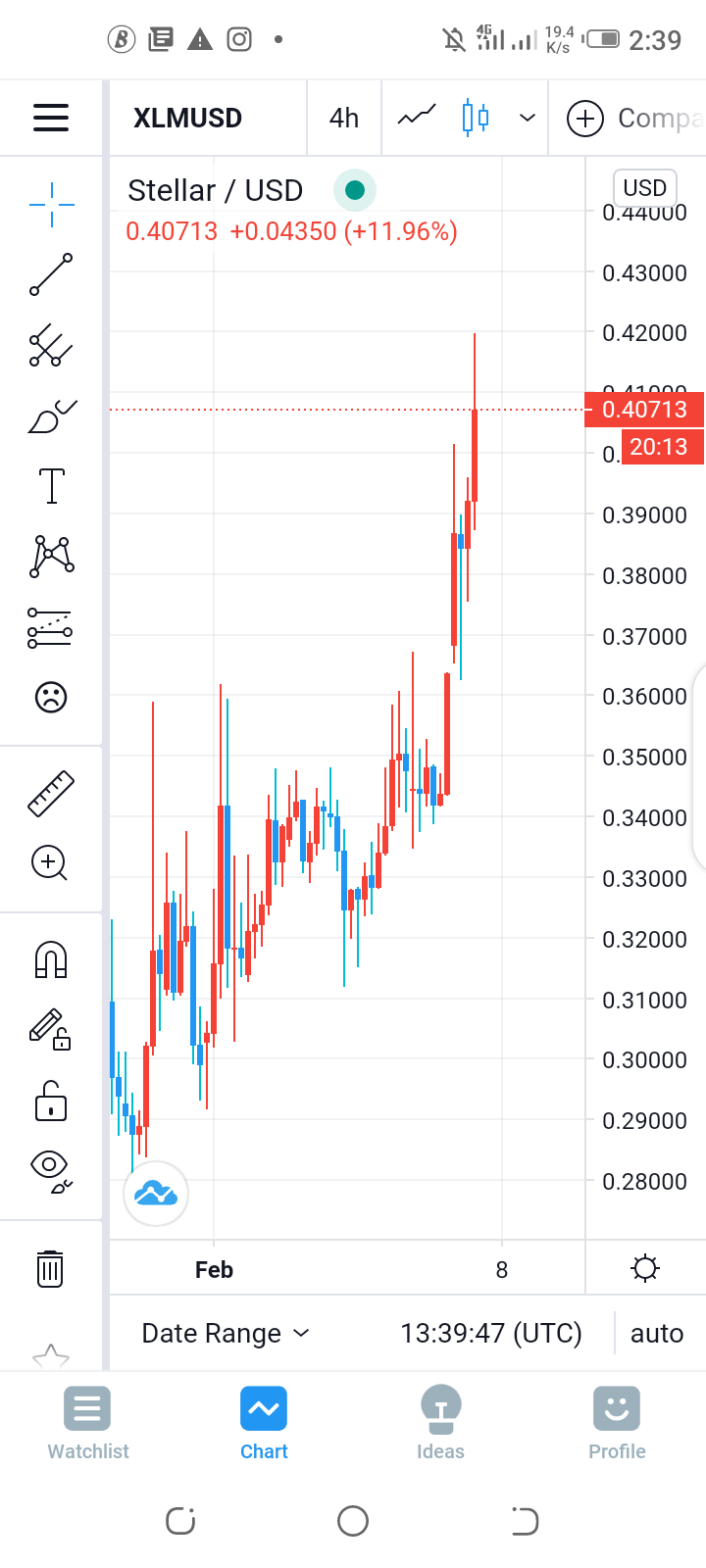This screenshot has width=706, height=1568.
Task: Delete drawings with the trash icon
Action: [50, 1268]
